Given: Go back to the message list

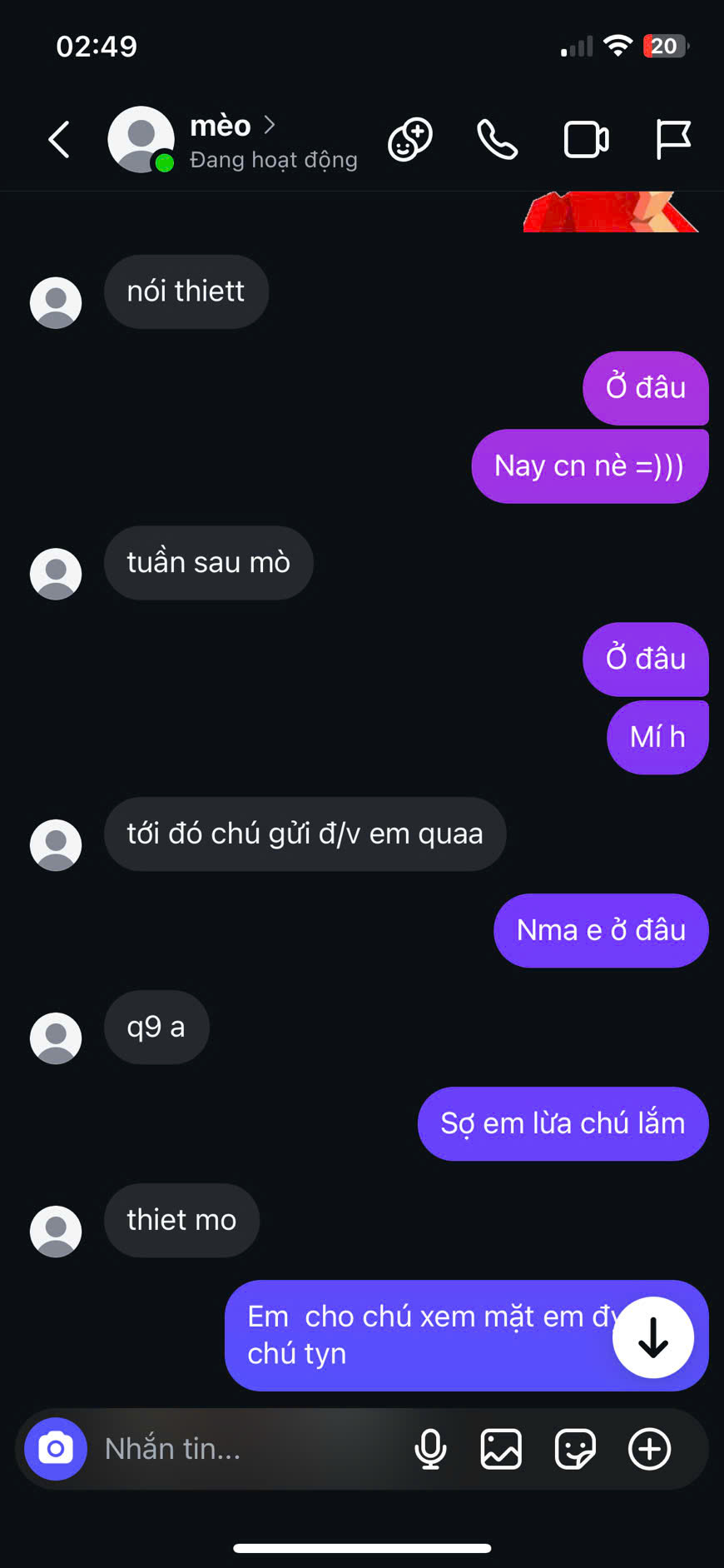Looking at the screenshot, I should pos(59,139).
